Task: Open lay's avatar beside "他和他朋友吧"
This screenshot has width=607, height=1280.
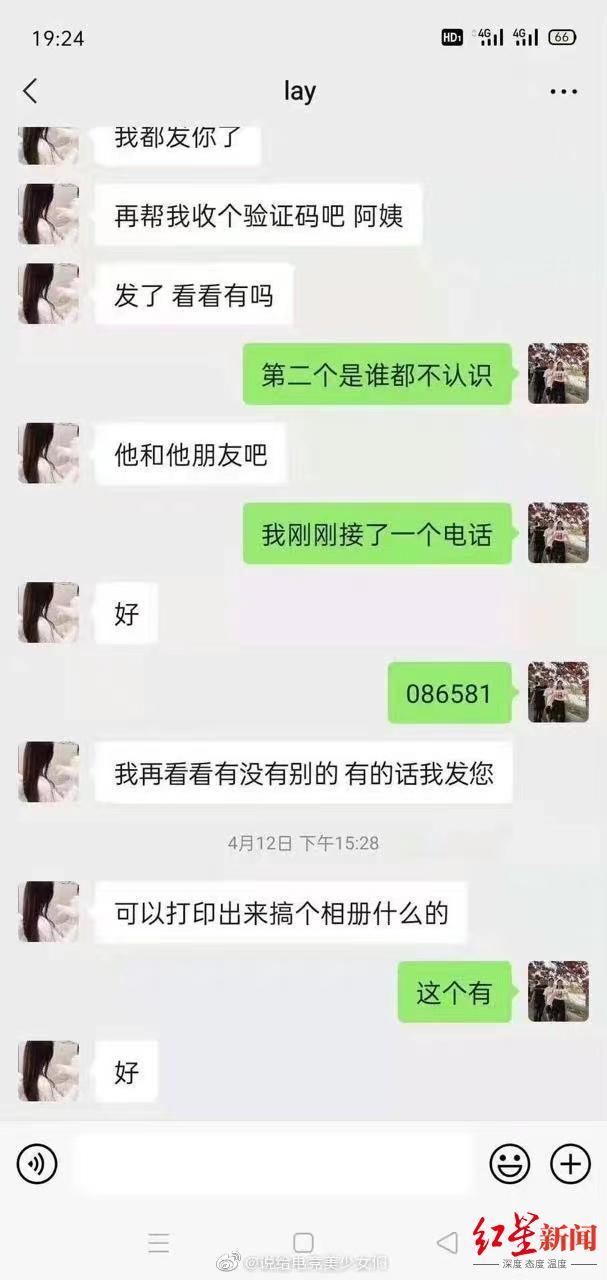Action: pos(48,453)
